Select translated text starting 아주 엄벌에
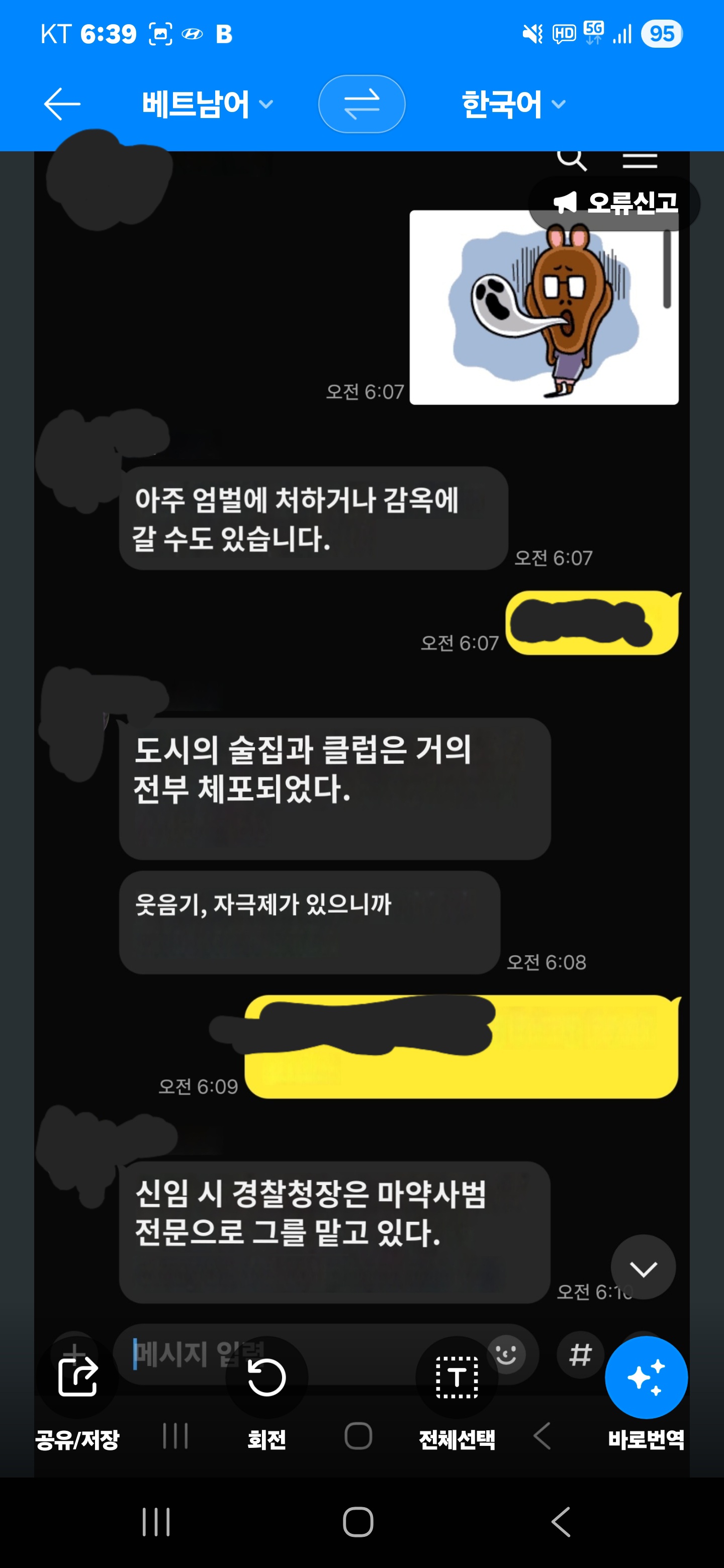Viewport: 724px width, 1568px height. tap(296, 519)
